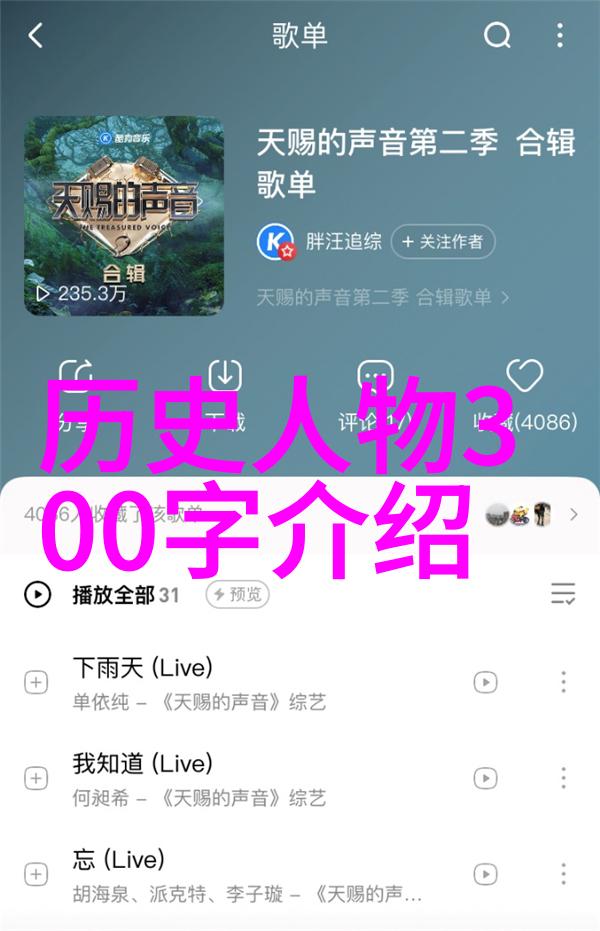Expand the playlist description 天赐的声音第二季 合辑歌单
Image resolution: width=600 pixels, height=931 pixels.
point(383,297)
